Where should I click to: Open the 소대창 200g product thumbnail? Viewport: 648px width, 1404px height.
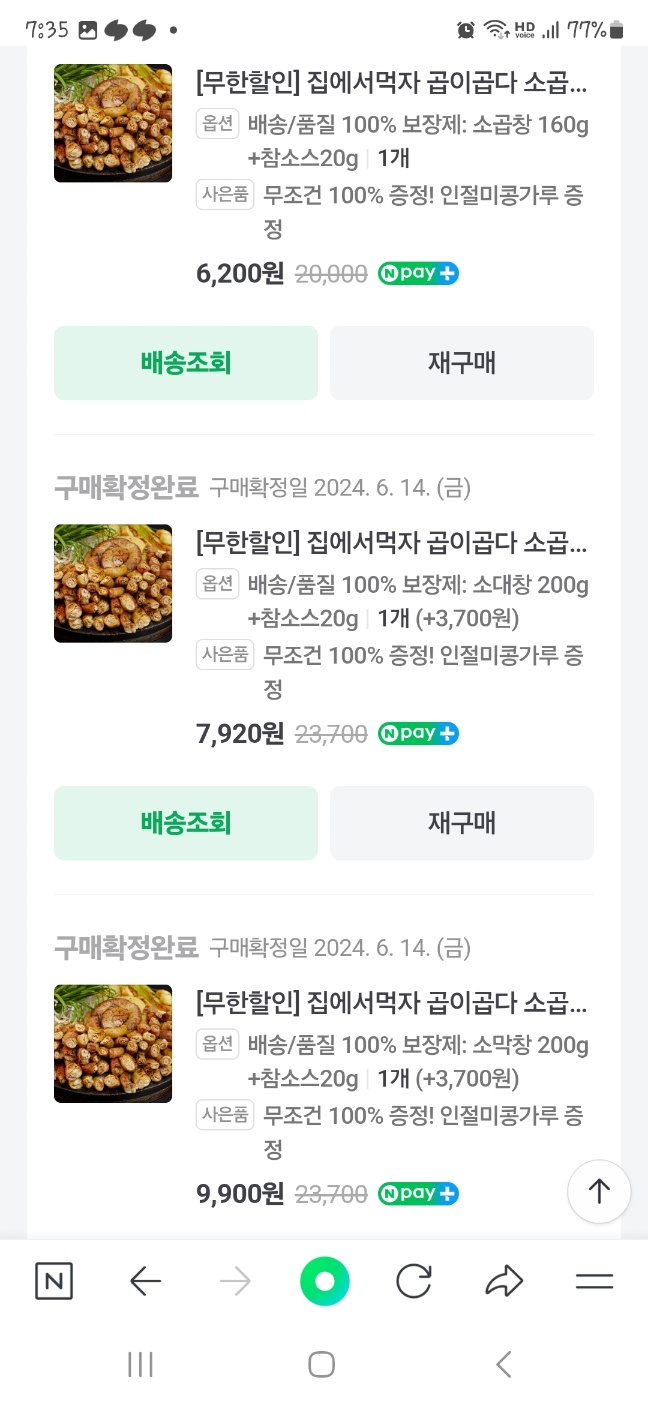pyautogui.click(x=113, y=583)
